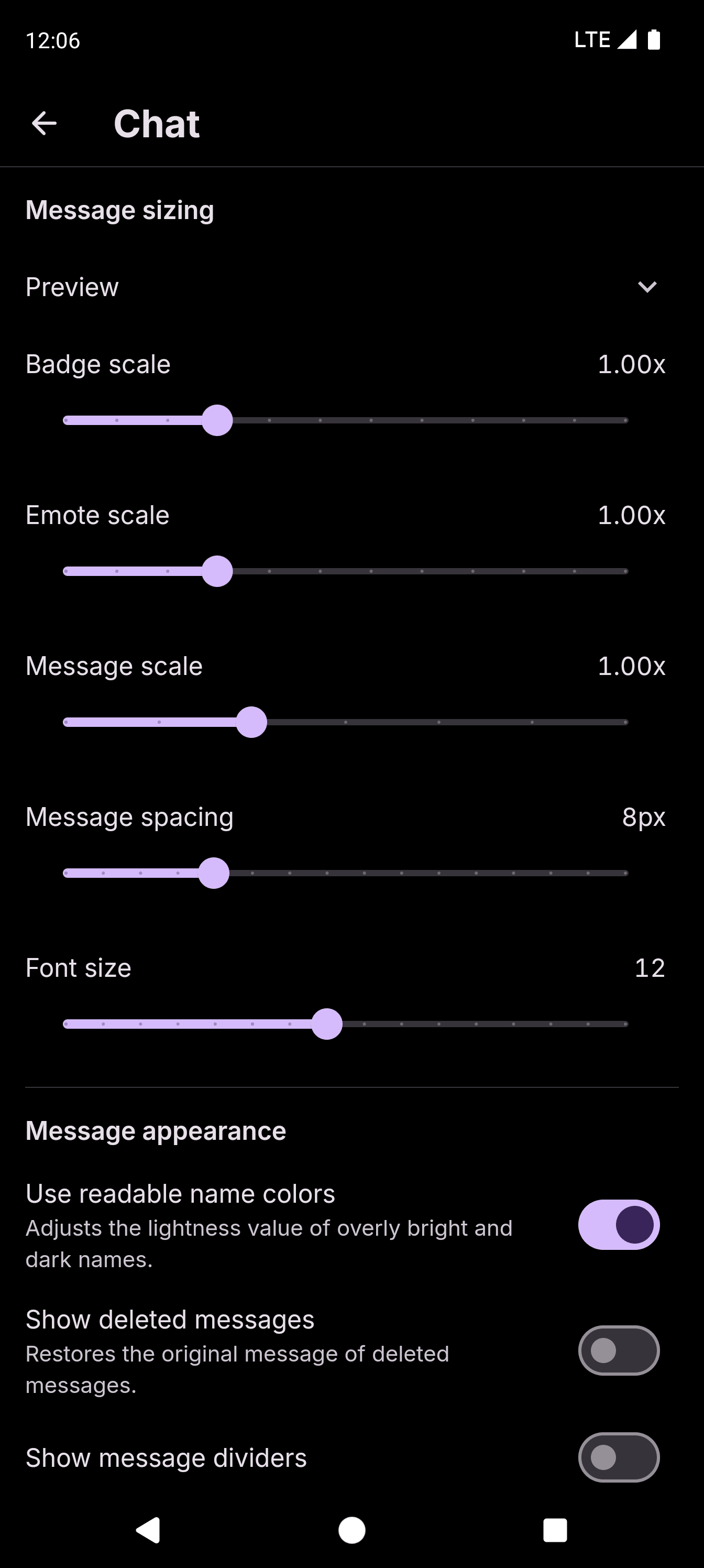Image resolution: width=704 pixels, height=1568 pixels.
Task: Open recent apps from navigation bar
Action: pyautogui.click(x=554, y=1530)
